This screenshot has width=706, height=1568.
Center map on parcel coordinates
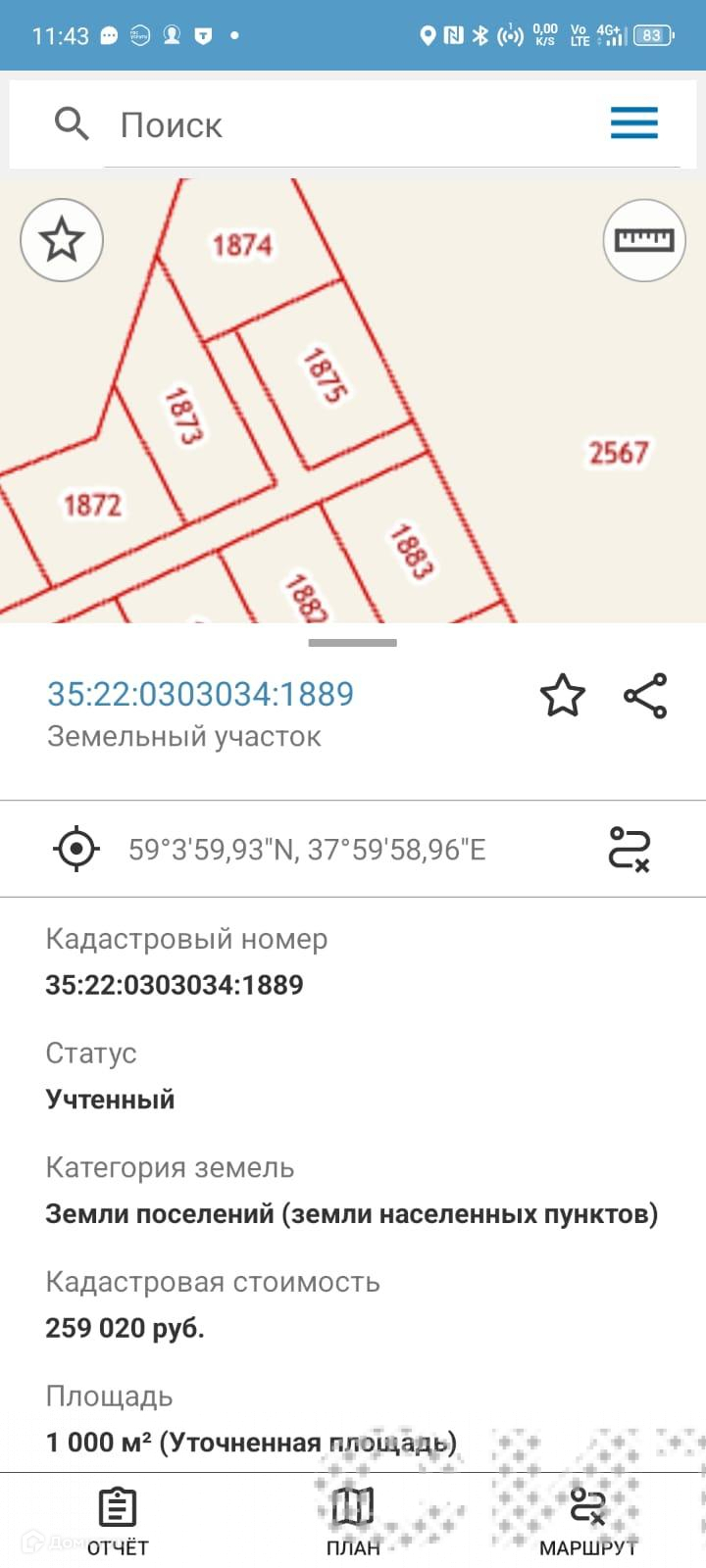click(76, 849)
